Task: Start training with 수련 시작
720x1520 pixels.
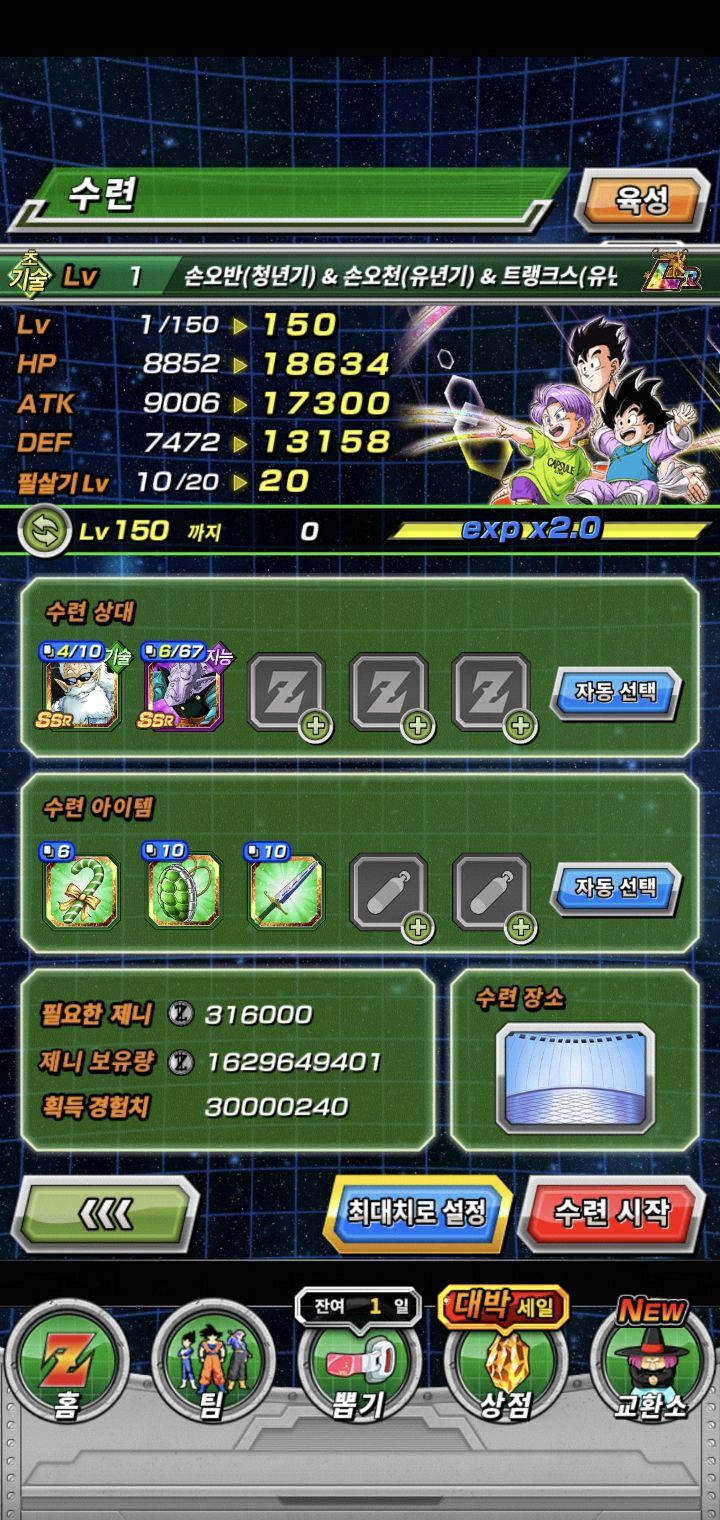Action: [612, 1213]
